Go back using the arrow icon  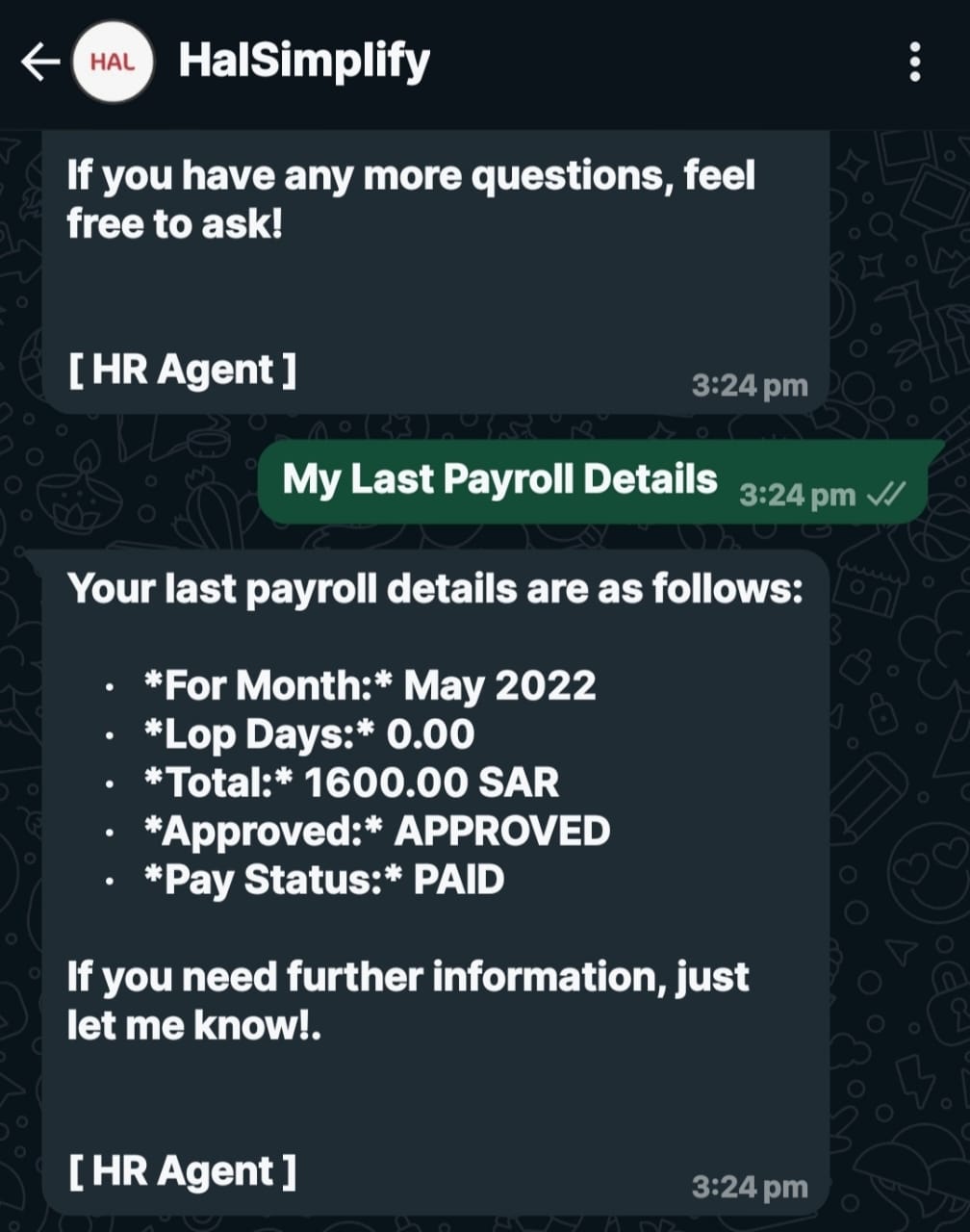tap(39, 64)
